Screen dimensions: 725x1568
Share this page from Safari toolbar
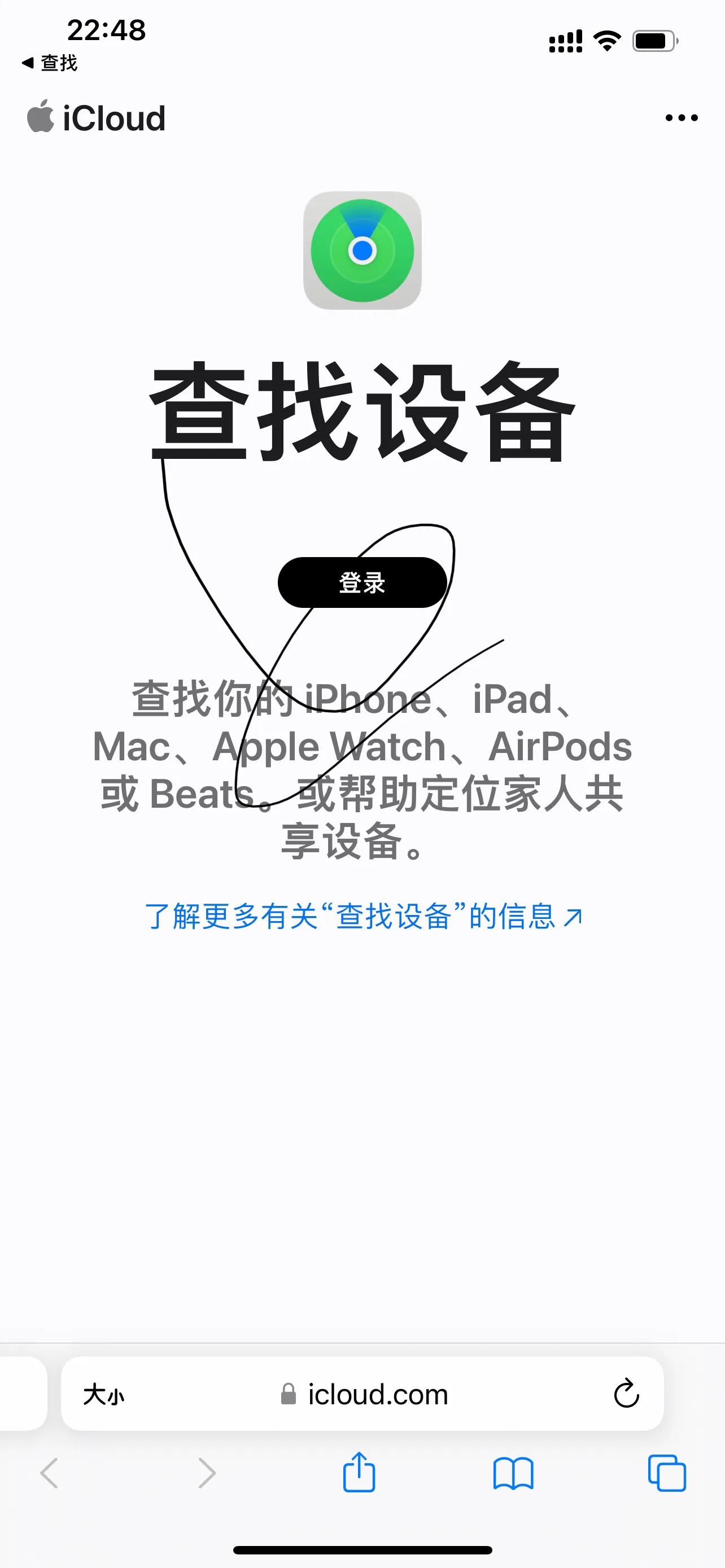pos(359,1473)
